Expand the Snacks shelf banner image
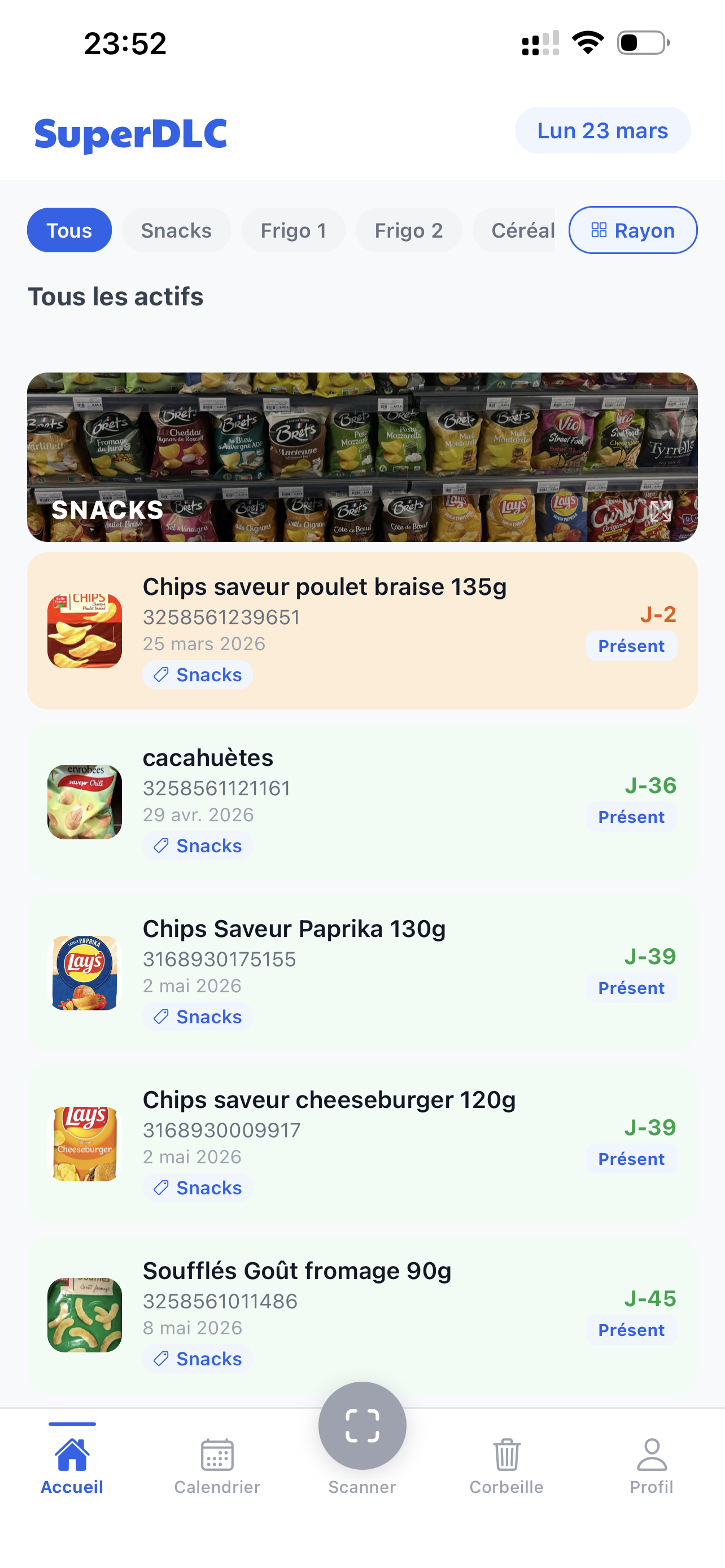This screenshot has height=1568, width=725. click(660, 511)
